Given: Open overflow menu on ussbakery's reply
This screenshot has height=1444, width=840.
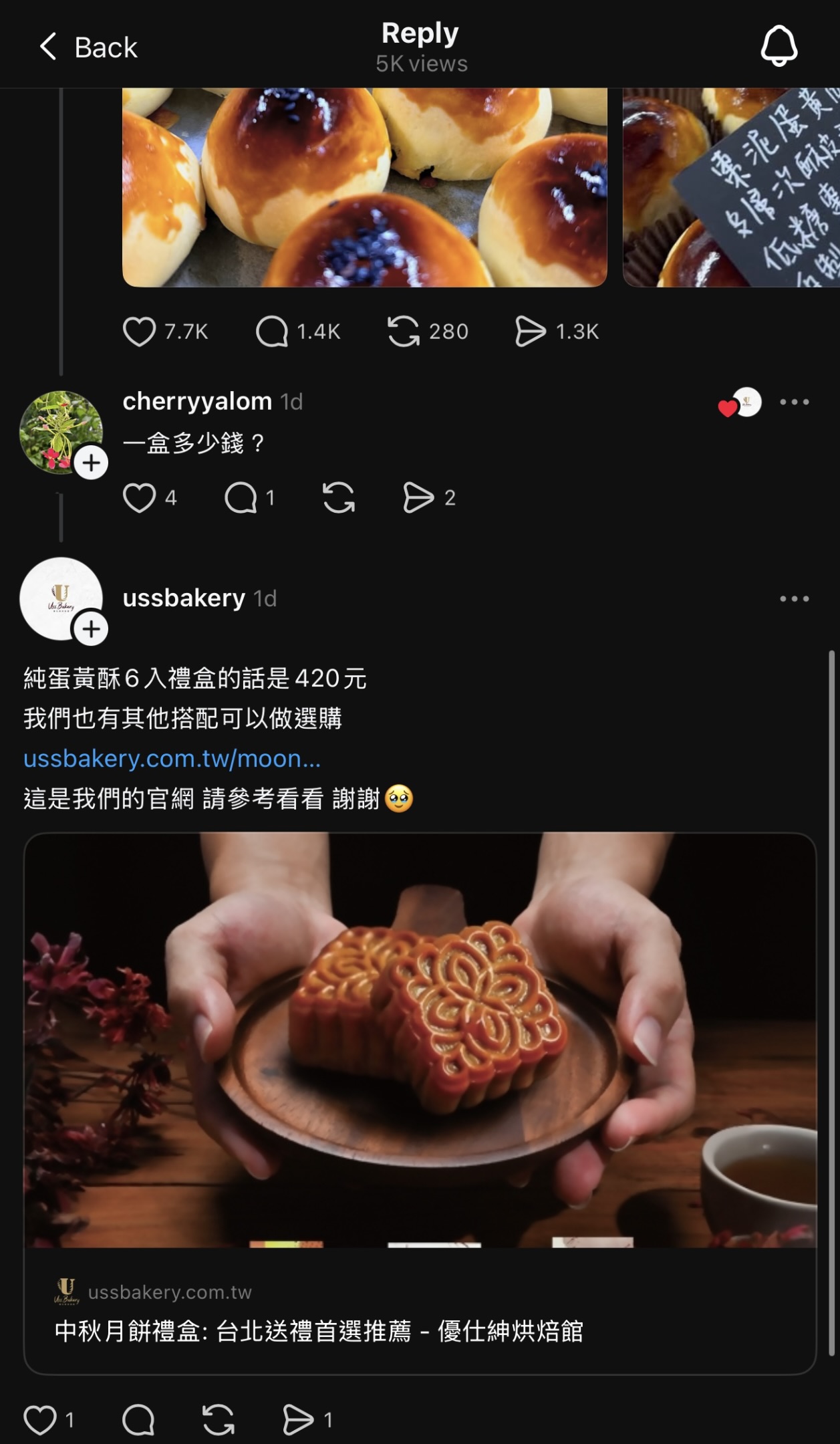Looking at the screenshot, I should click(x=794, y=598).
